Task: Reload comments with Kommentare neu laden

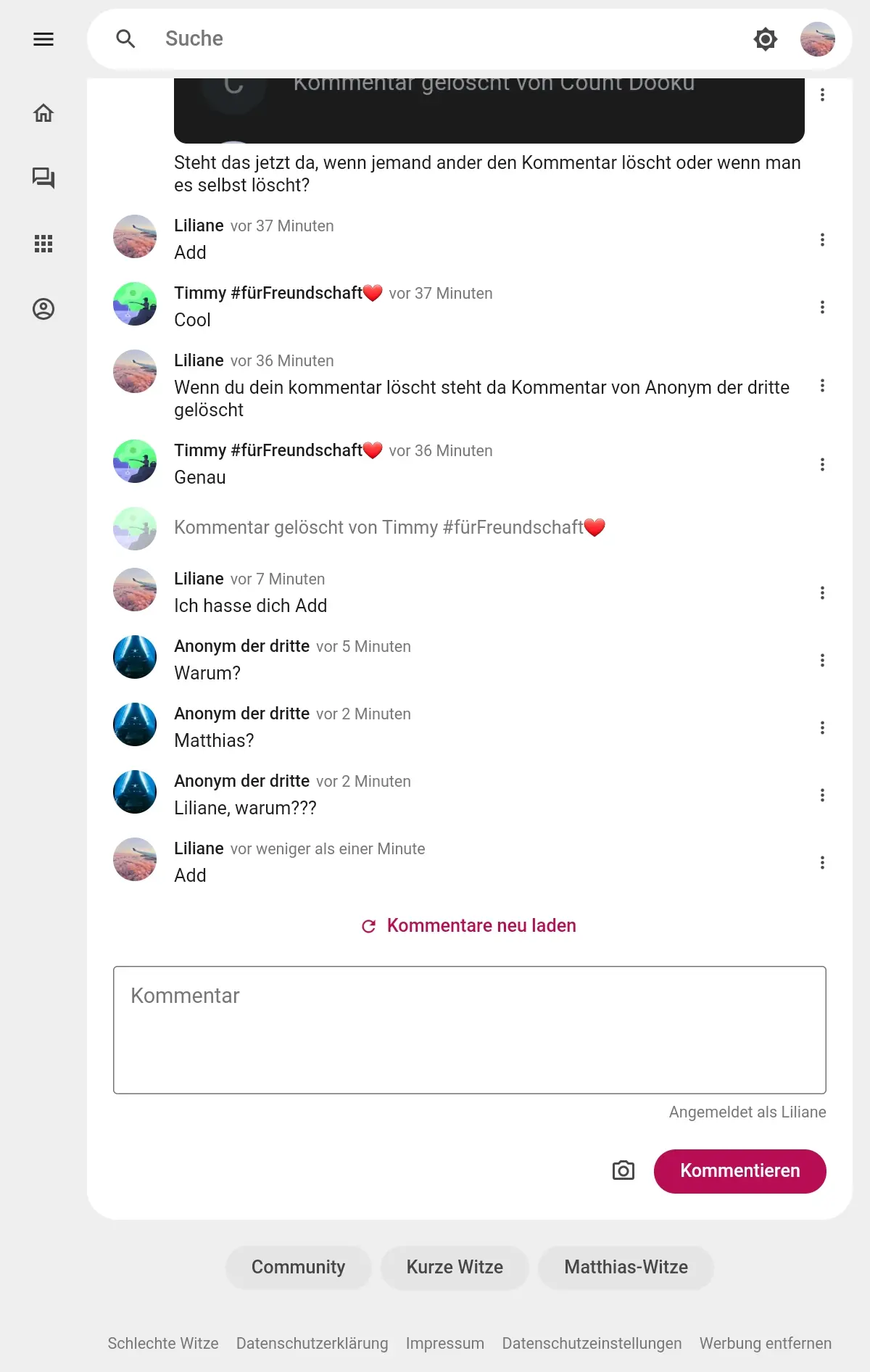Action: [469, 926]
